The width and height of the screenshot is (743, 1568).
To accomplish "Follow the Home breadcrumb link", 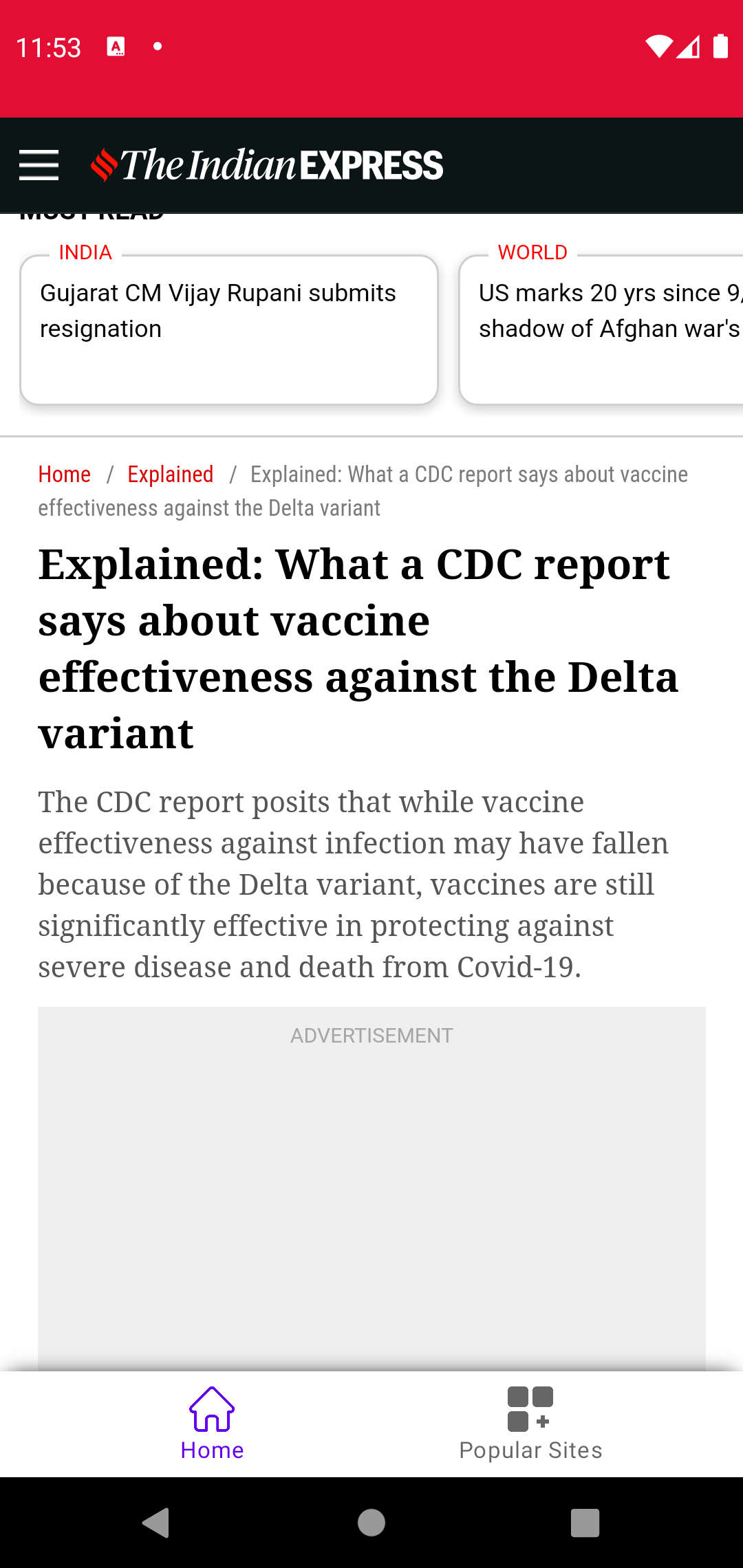I will pos(64,475).
